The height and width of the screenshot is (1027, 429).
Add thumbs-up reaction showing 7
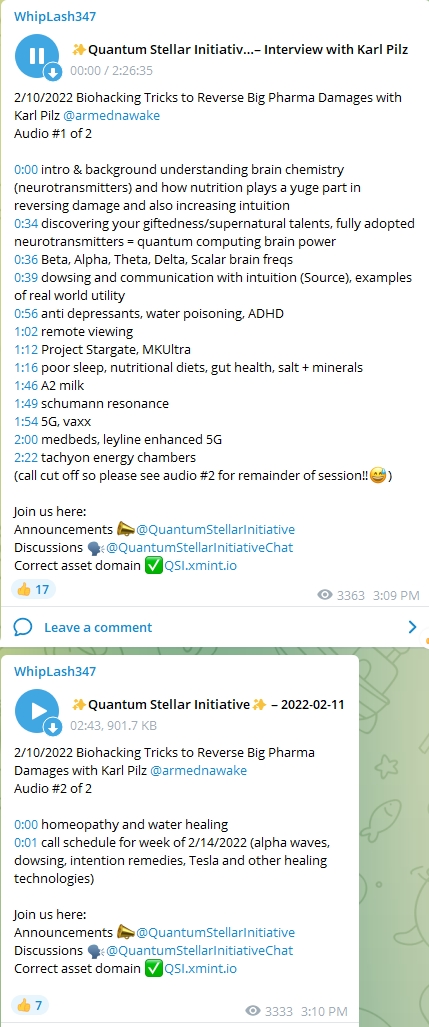[30, 1005]
